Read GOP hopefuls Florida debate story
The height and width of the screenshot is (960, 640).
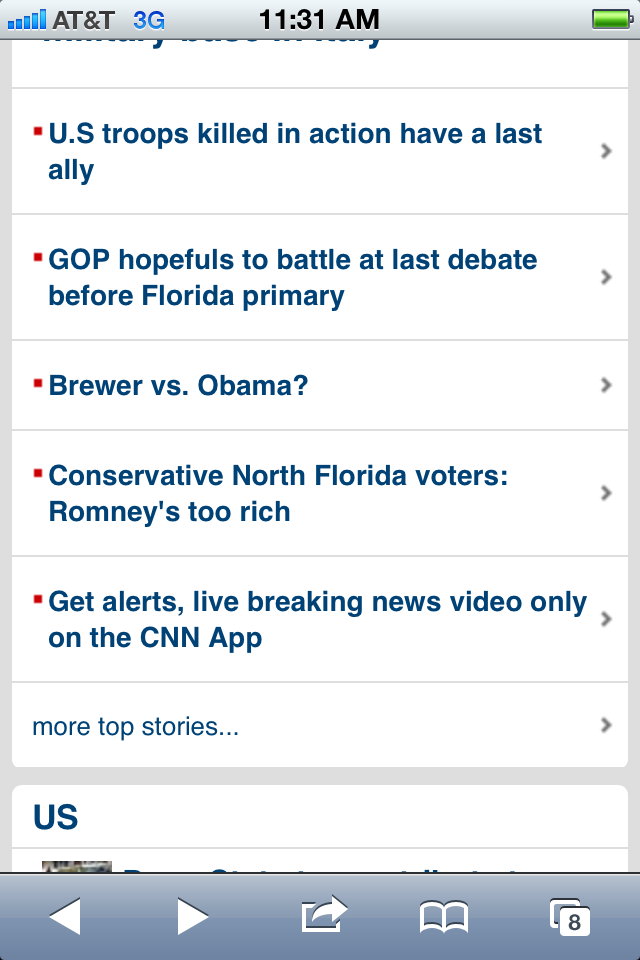[x=292, y=278]
